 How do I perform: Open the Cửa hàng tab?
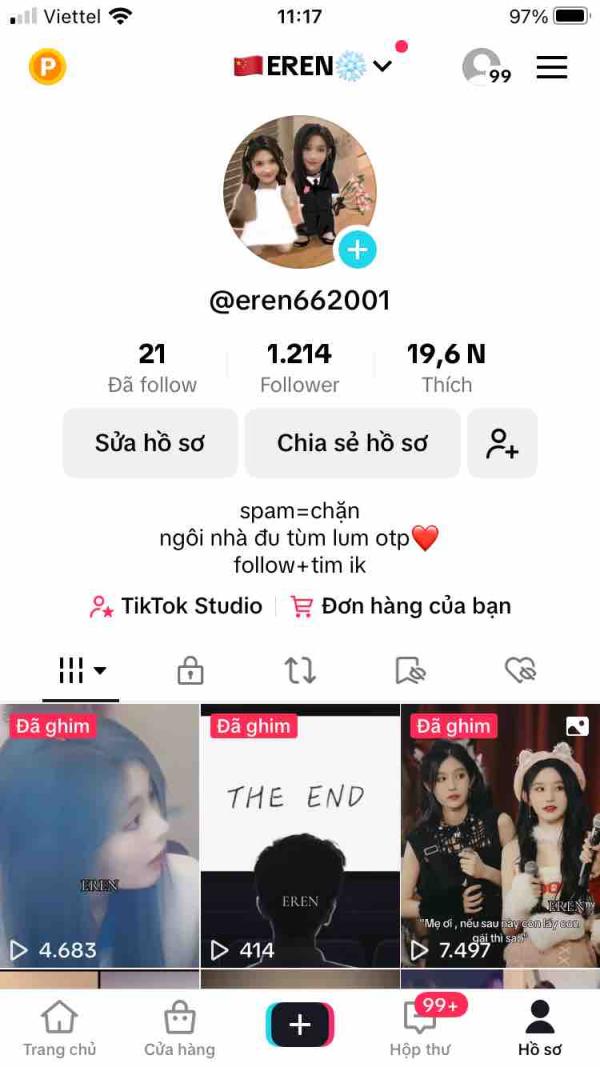coord(180,1028)
